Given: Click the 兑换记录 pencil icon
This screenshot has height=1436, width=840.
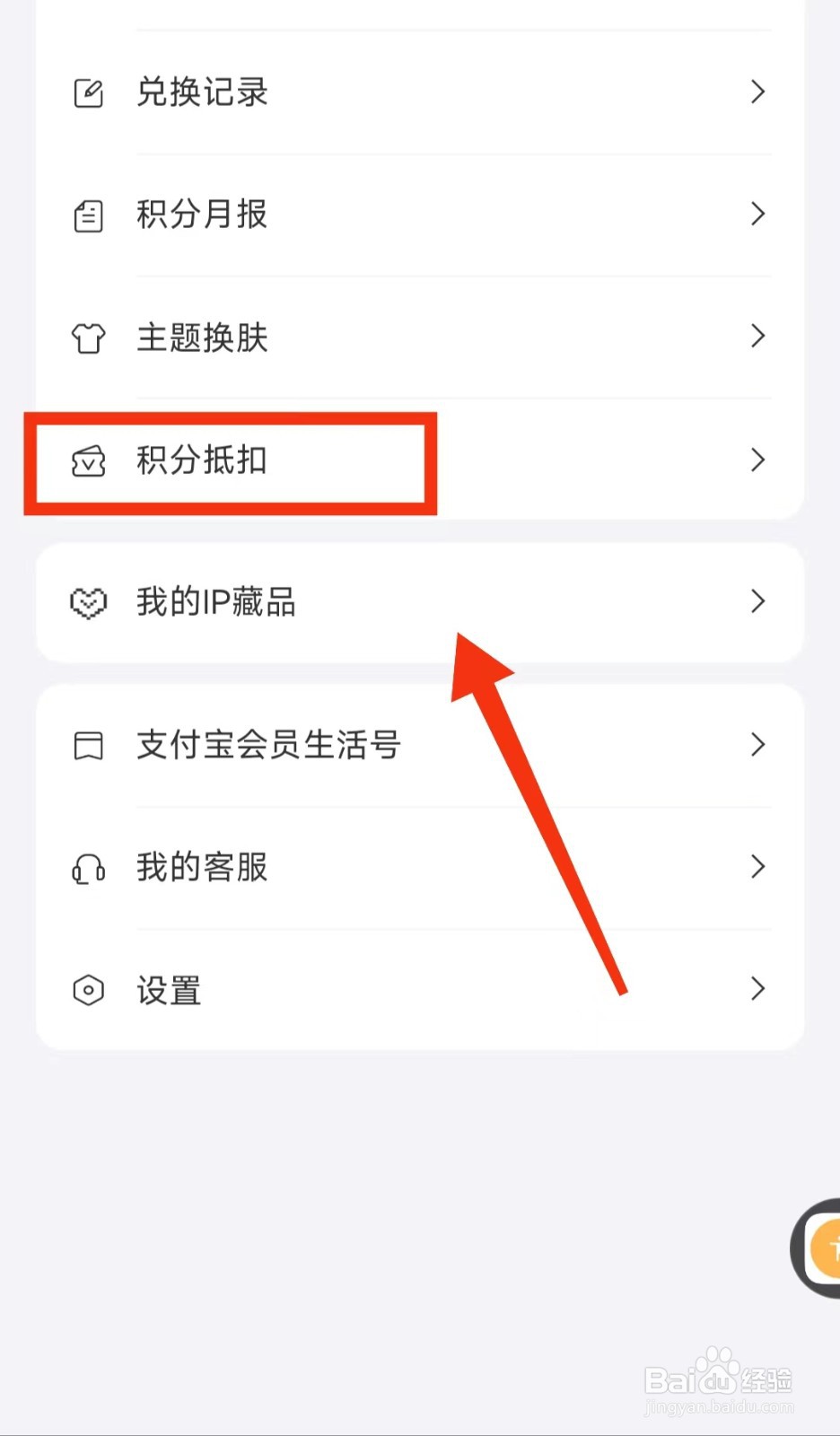Looking at the screenshot, I should pyautogui.click(x=87, y=92).
